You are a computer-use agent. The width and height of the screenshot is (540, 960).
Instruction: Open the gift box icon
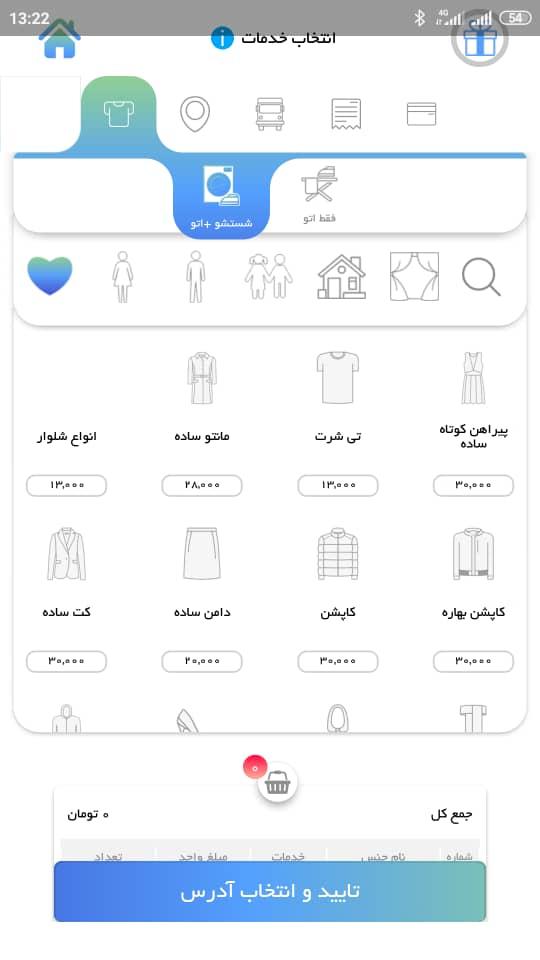tap(479, 38)
